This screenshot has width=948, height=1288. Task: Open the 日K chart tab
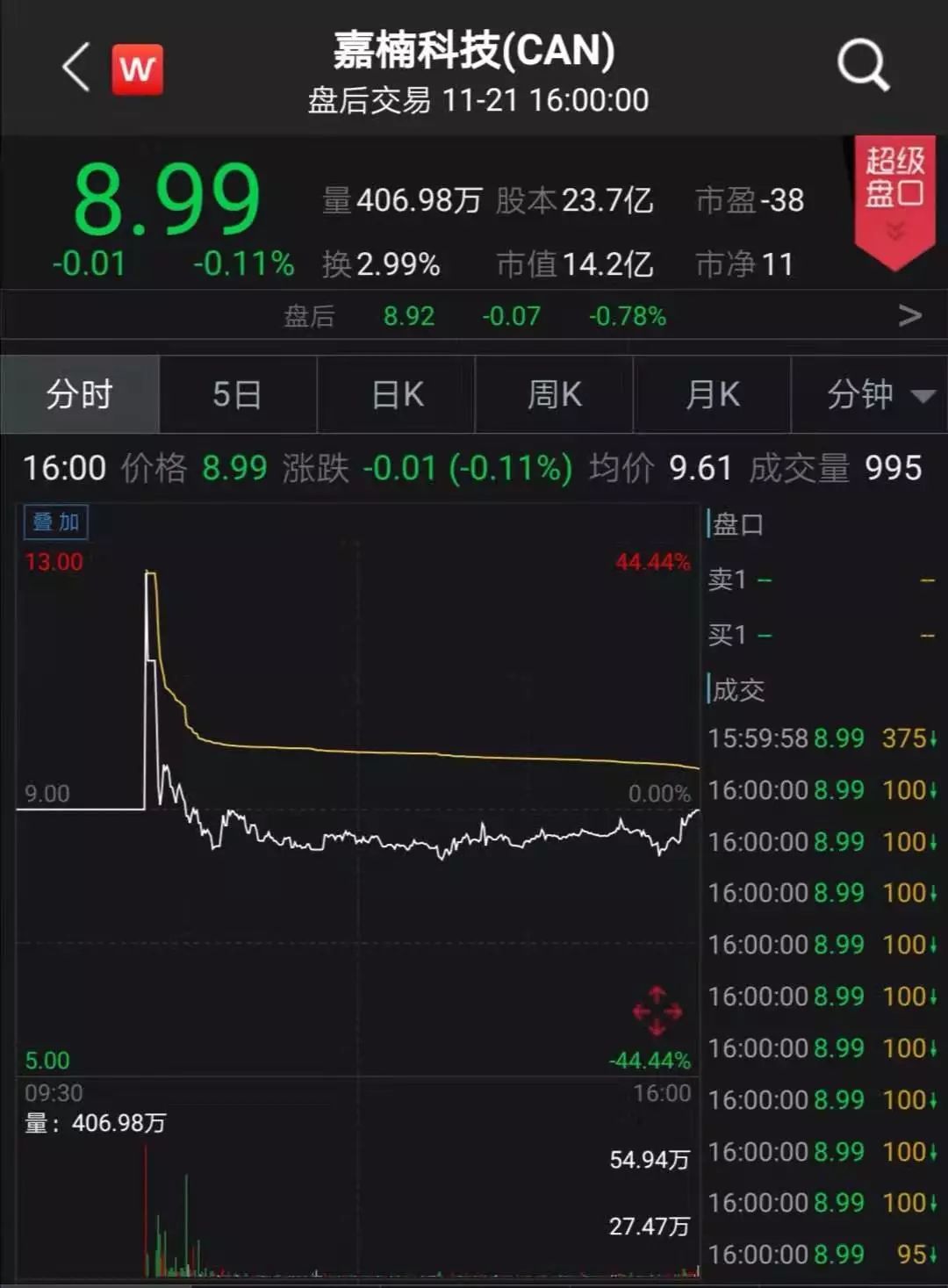coord(395,395)
